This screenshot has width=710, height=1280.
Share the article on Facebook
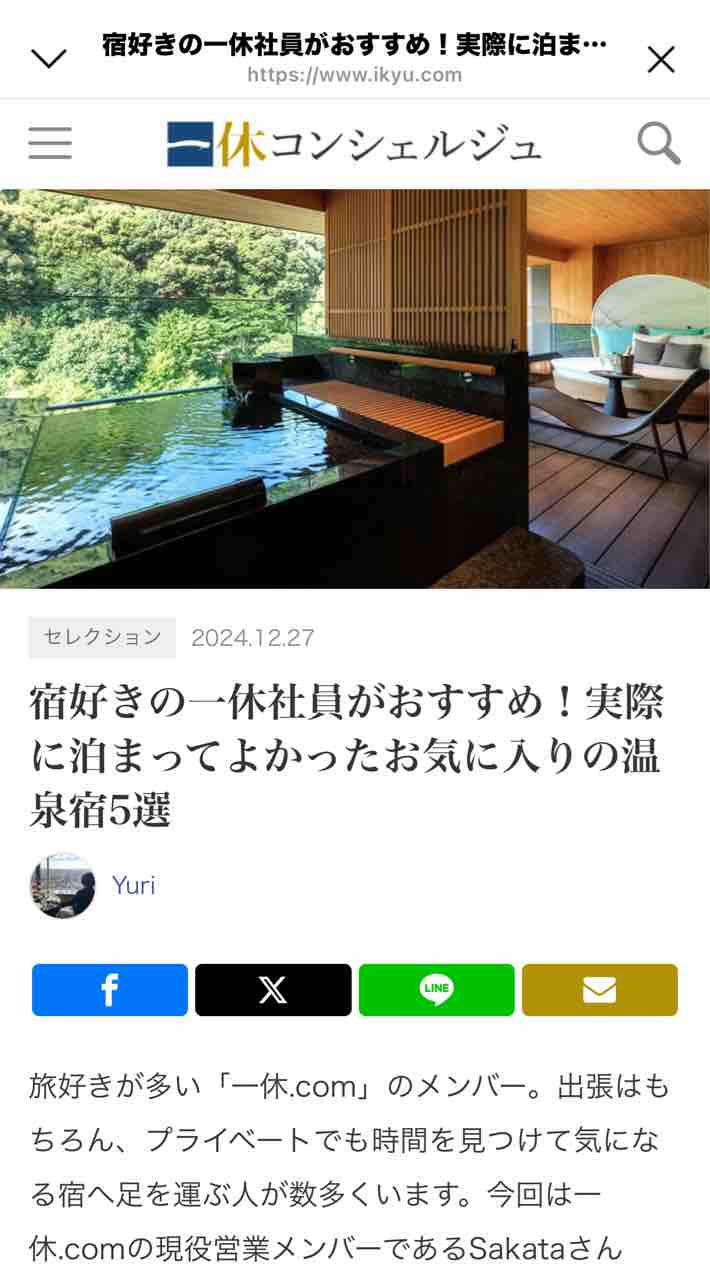[110, 990]
